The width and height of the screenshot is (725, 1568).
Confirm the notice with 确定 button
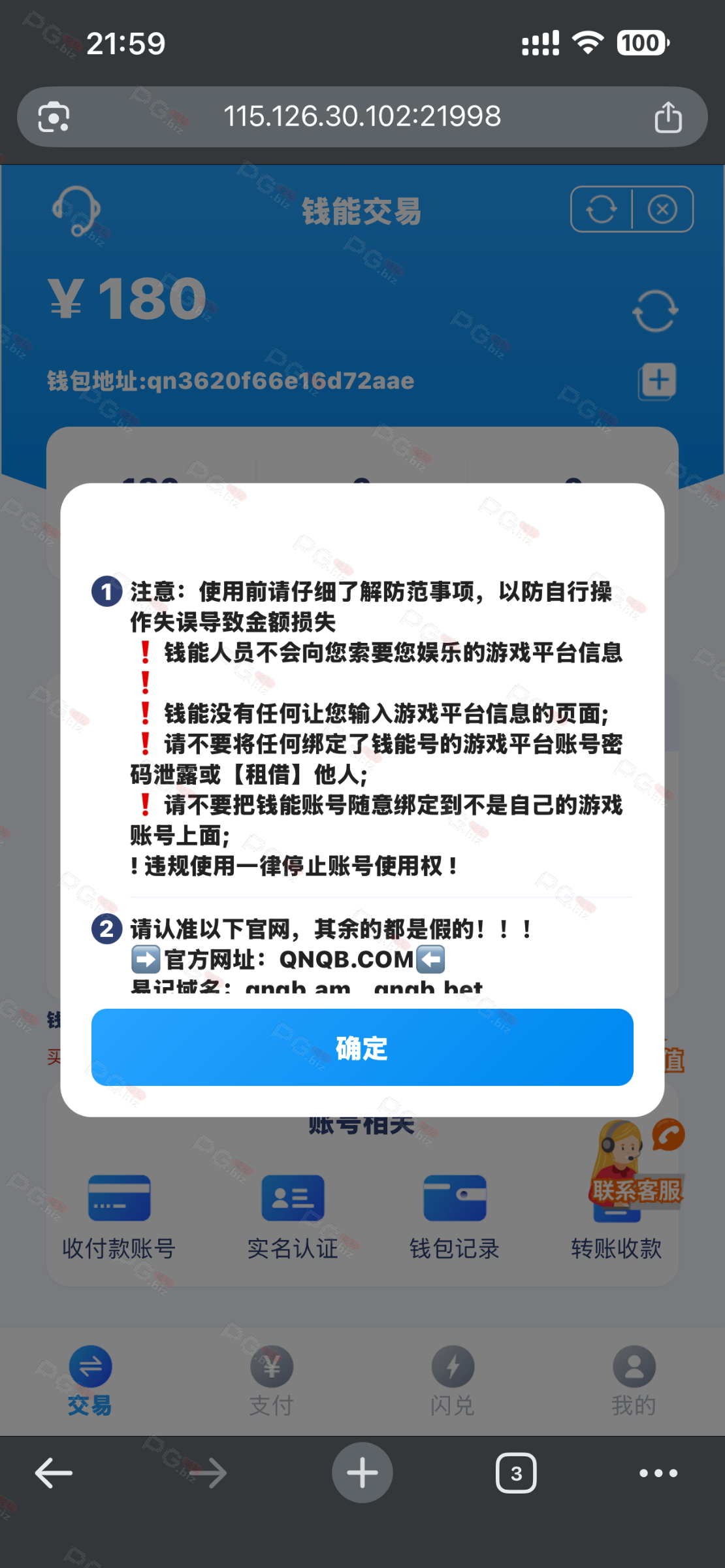click(x=362, y=1047)
